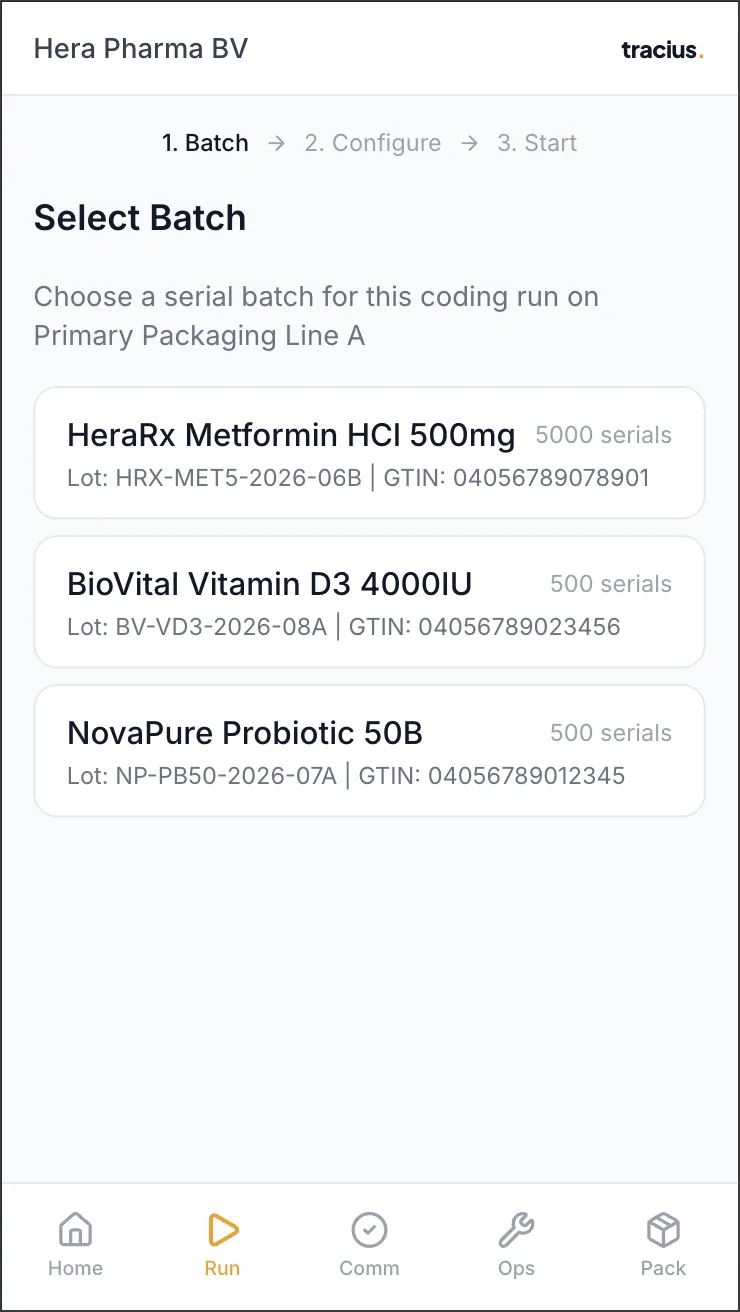Click the arrow between Configure and Start
This screenshot has height=1312, width=740.
coord(468,143)
